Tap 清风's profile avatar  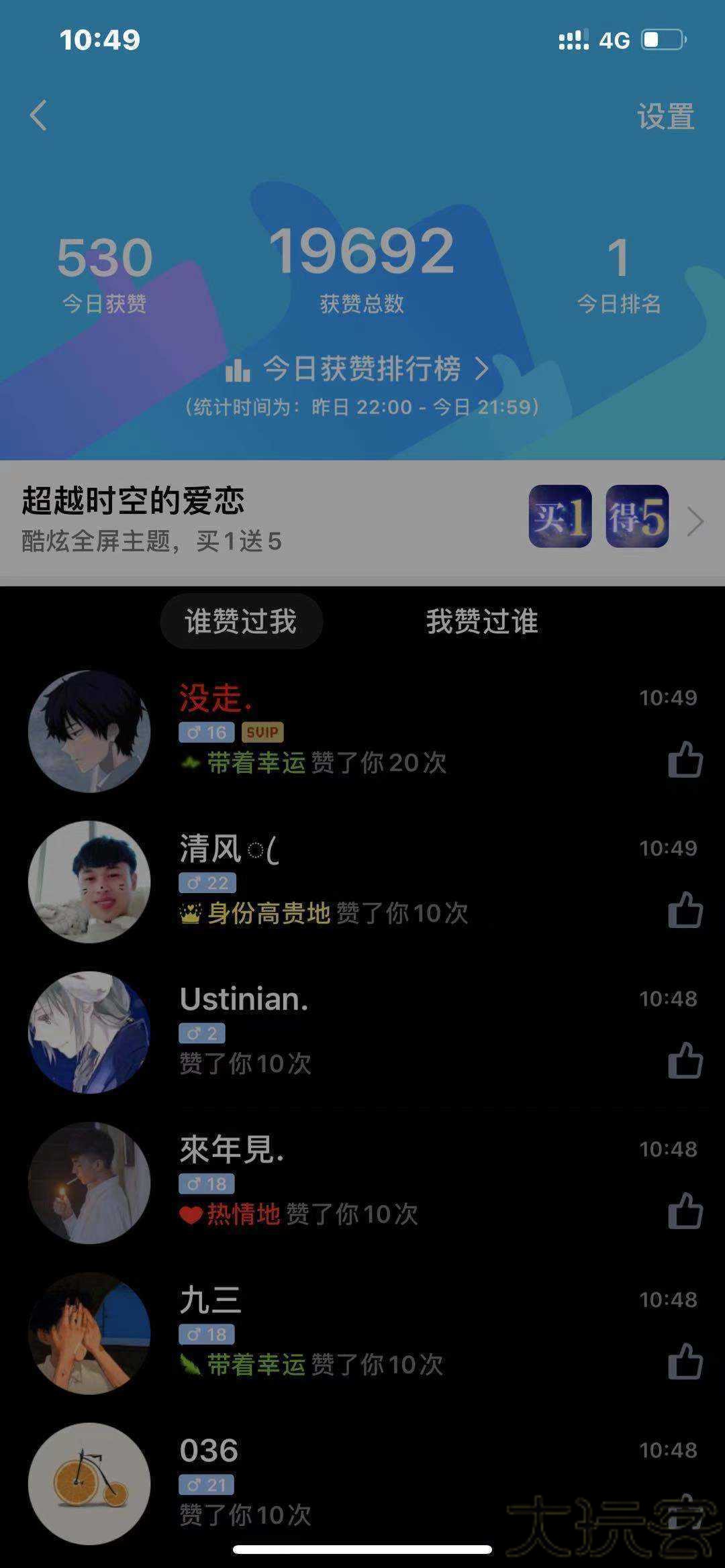point(91,884)
